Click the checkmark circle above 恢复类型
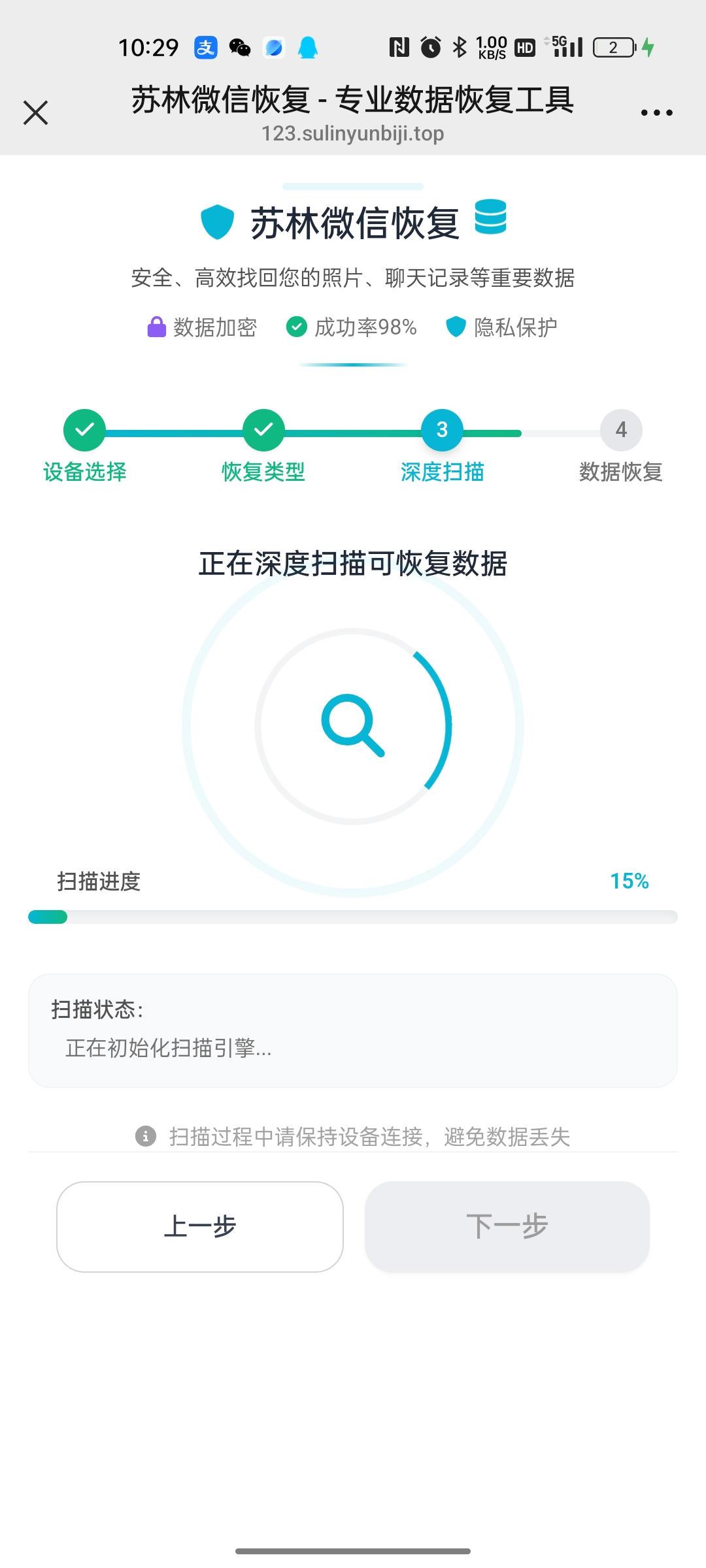Image resolution: width=706 pixels, height=1568 pixels. coord(263,430)
